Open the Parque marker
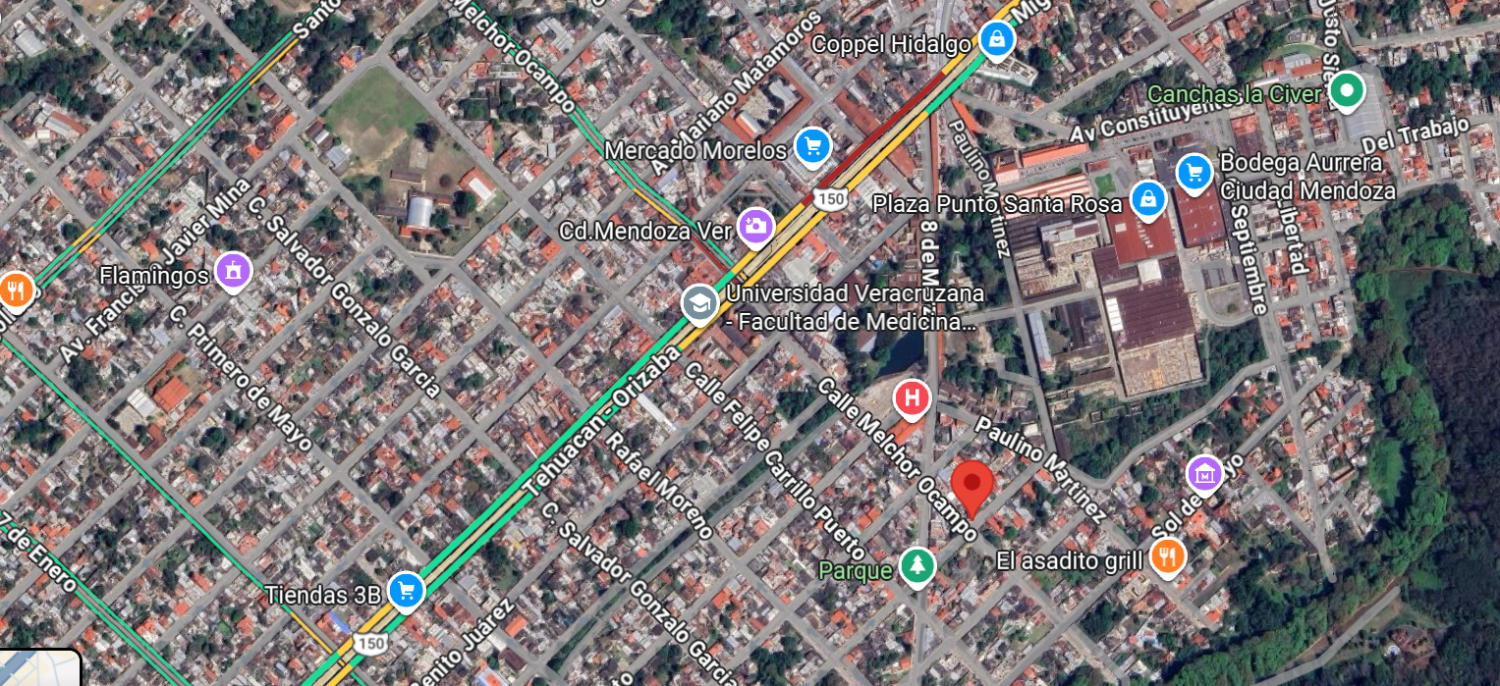The image size is (1500, 686). tap(916, 566)
